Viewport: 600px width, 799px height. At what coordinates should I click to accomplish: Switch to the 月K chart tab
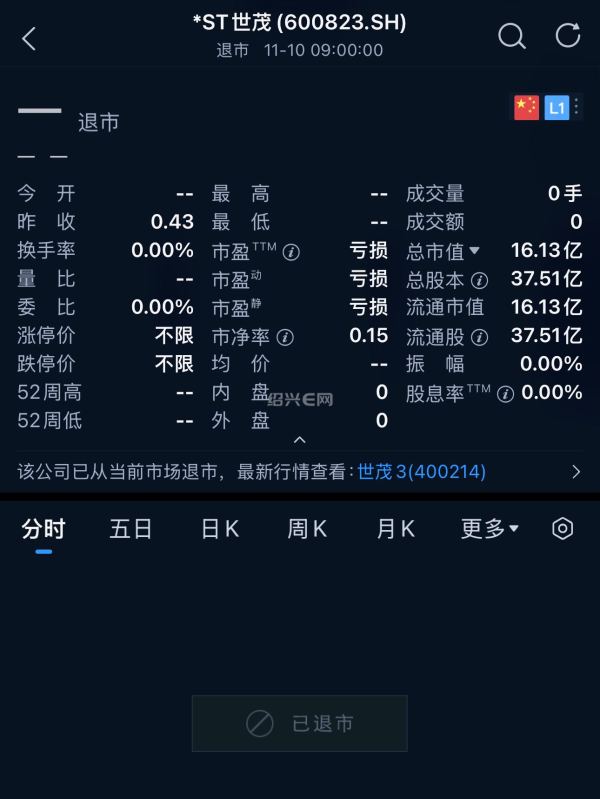click(x=395, y=529)
